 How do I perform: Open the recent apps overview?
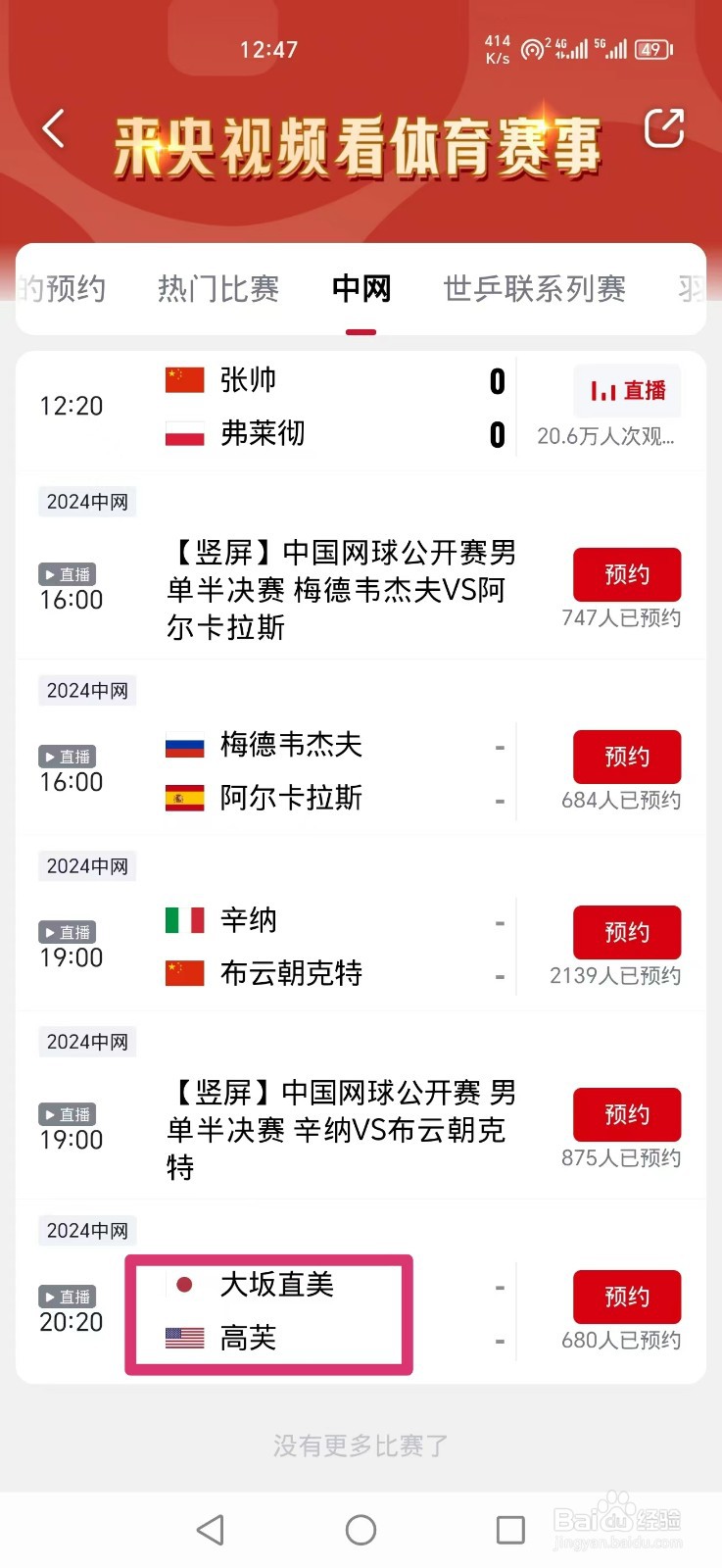click(510, 1530)
